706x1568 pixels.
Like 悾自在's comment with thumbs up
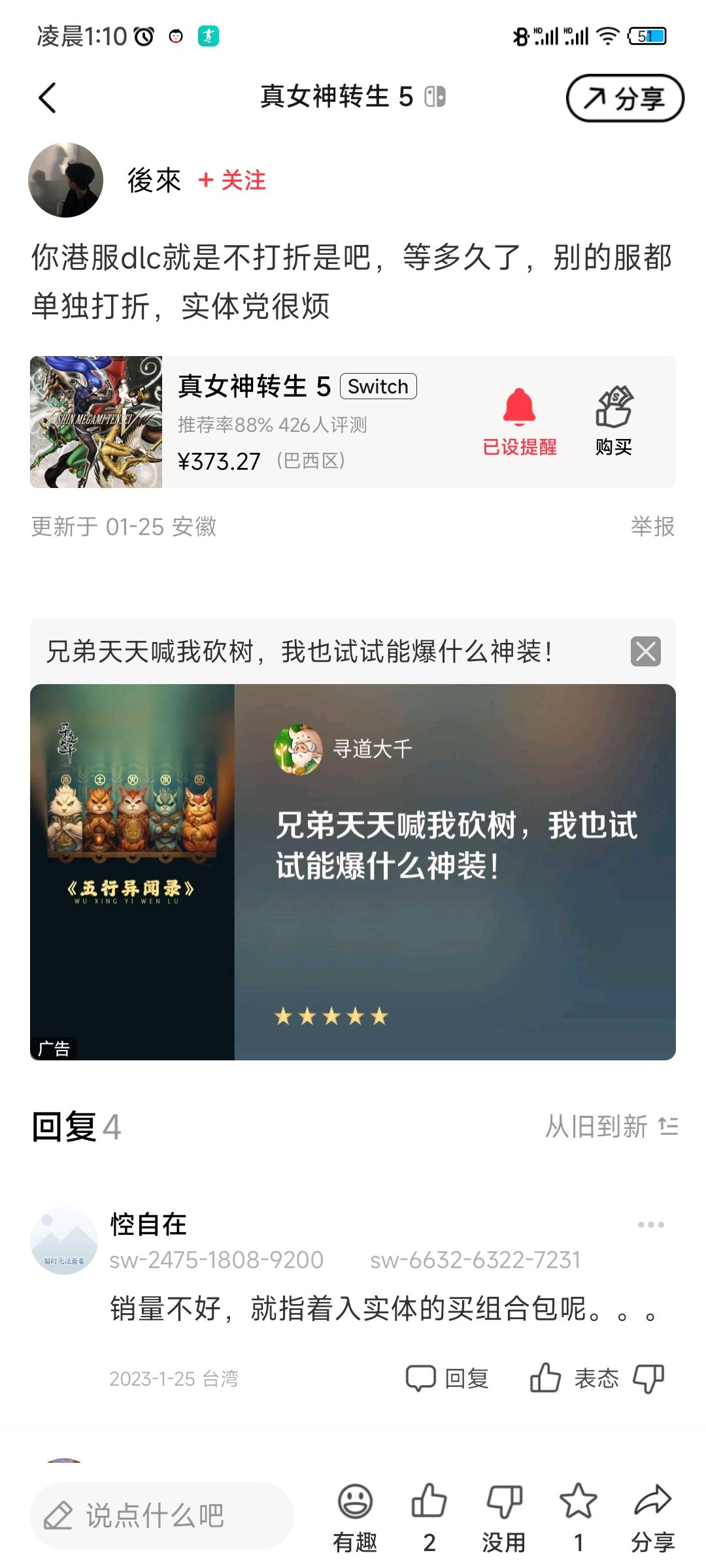[x=545, y=1379]
